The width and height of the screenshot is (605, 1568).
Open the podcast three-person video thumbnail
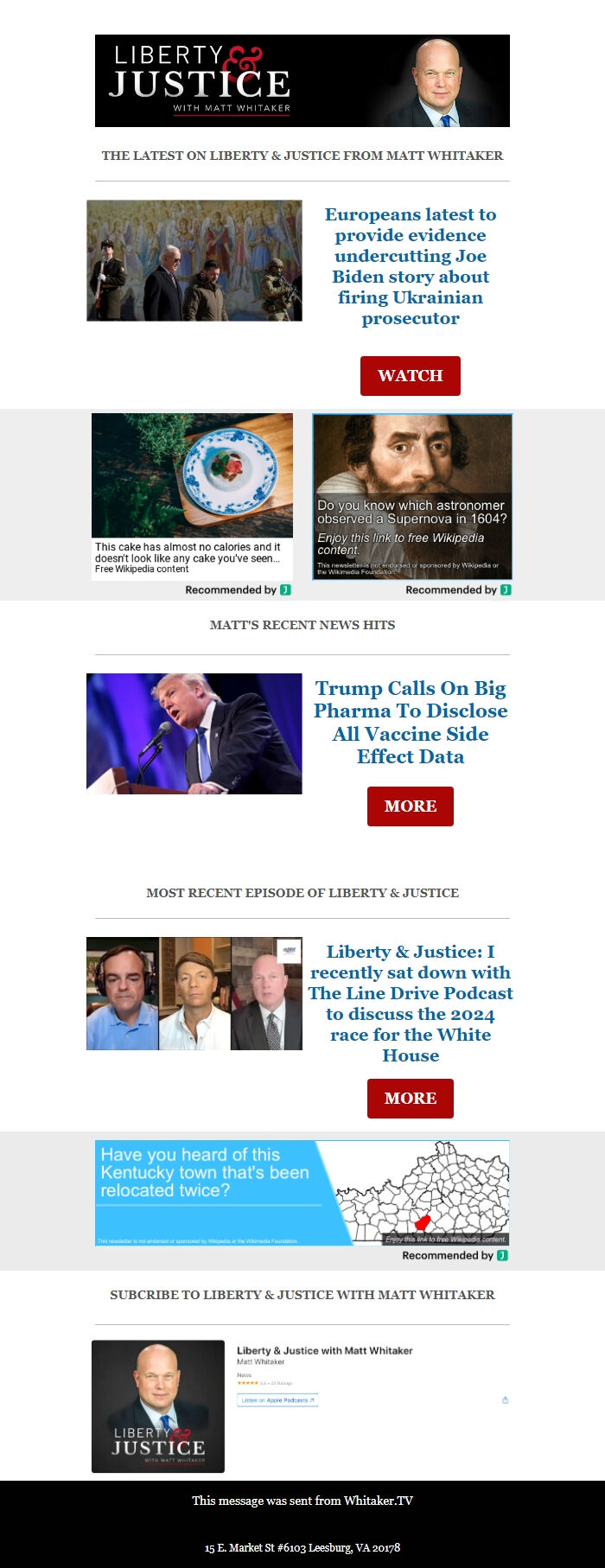[194, 994]
